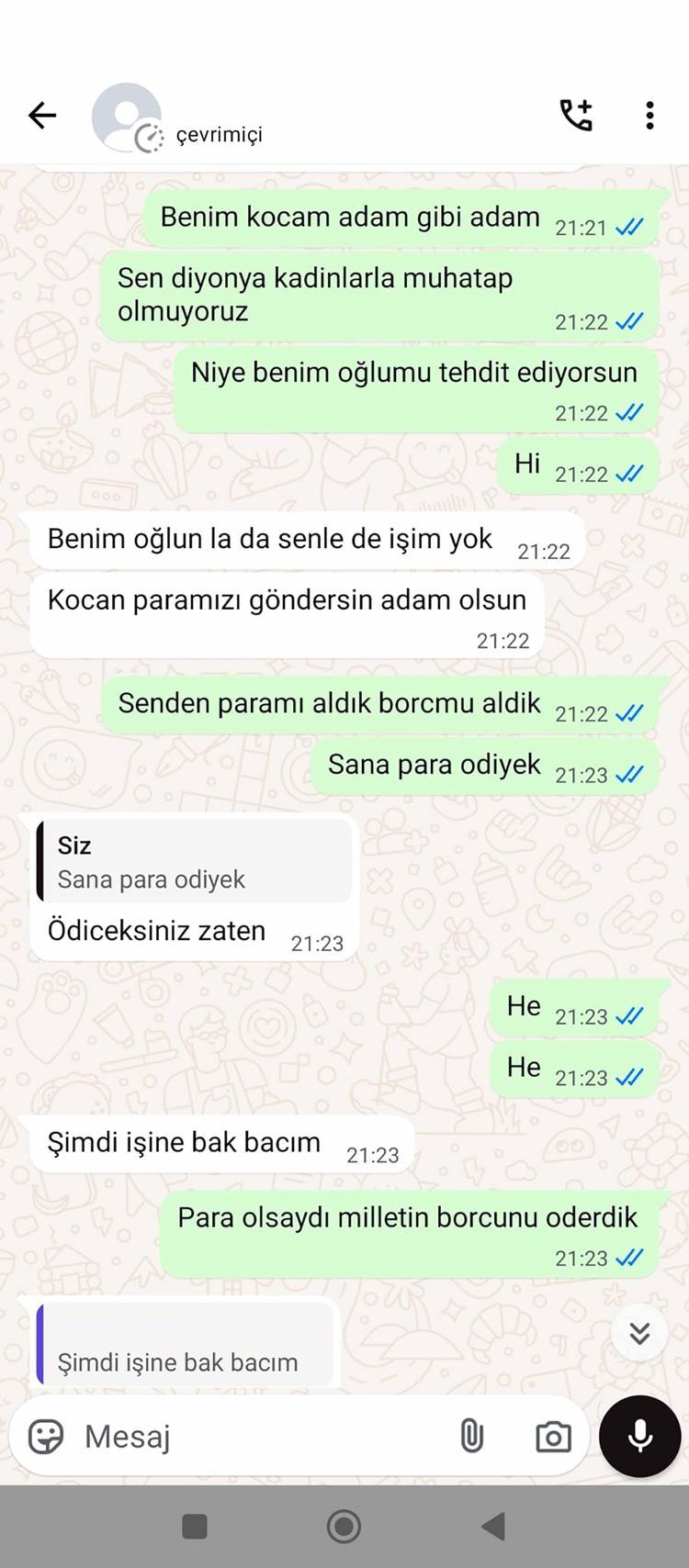Open the camera to send a photo
The image size is (689, 1568).
[552, 1437]
